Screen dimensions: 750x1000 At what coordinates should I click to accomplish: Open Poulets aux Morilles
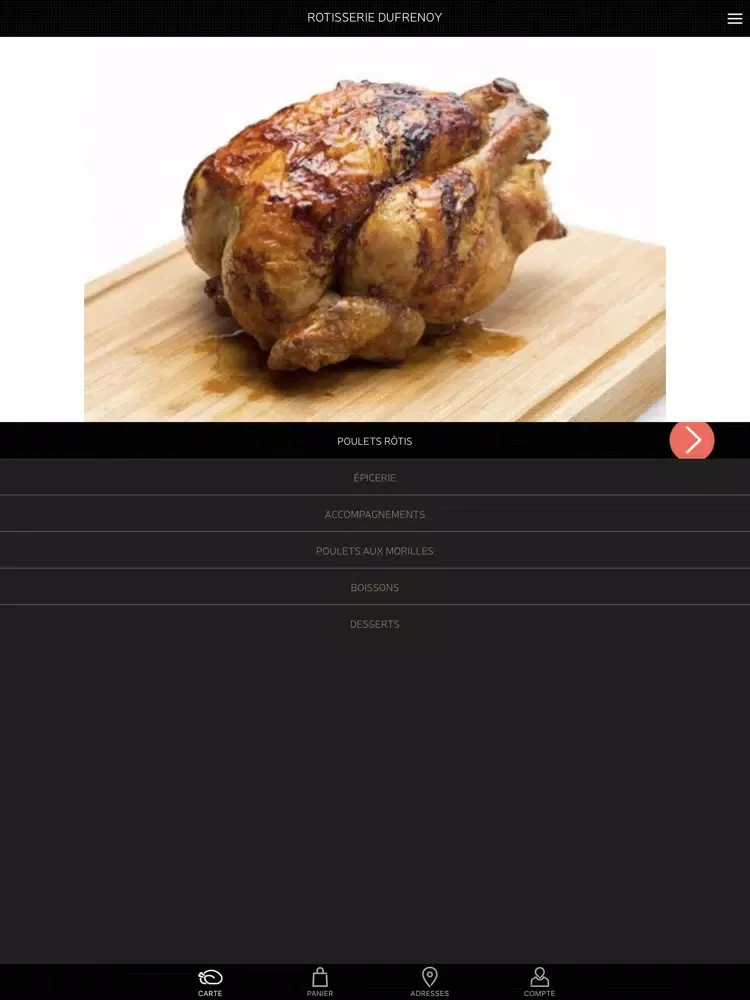[x=374, y=551]
